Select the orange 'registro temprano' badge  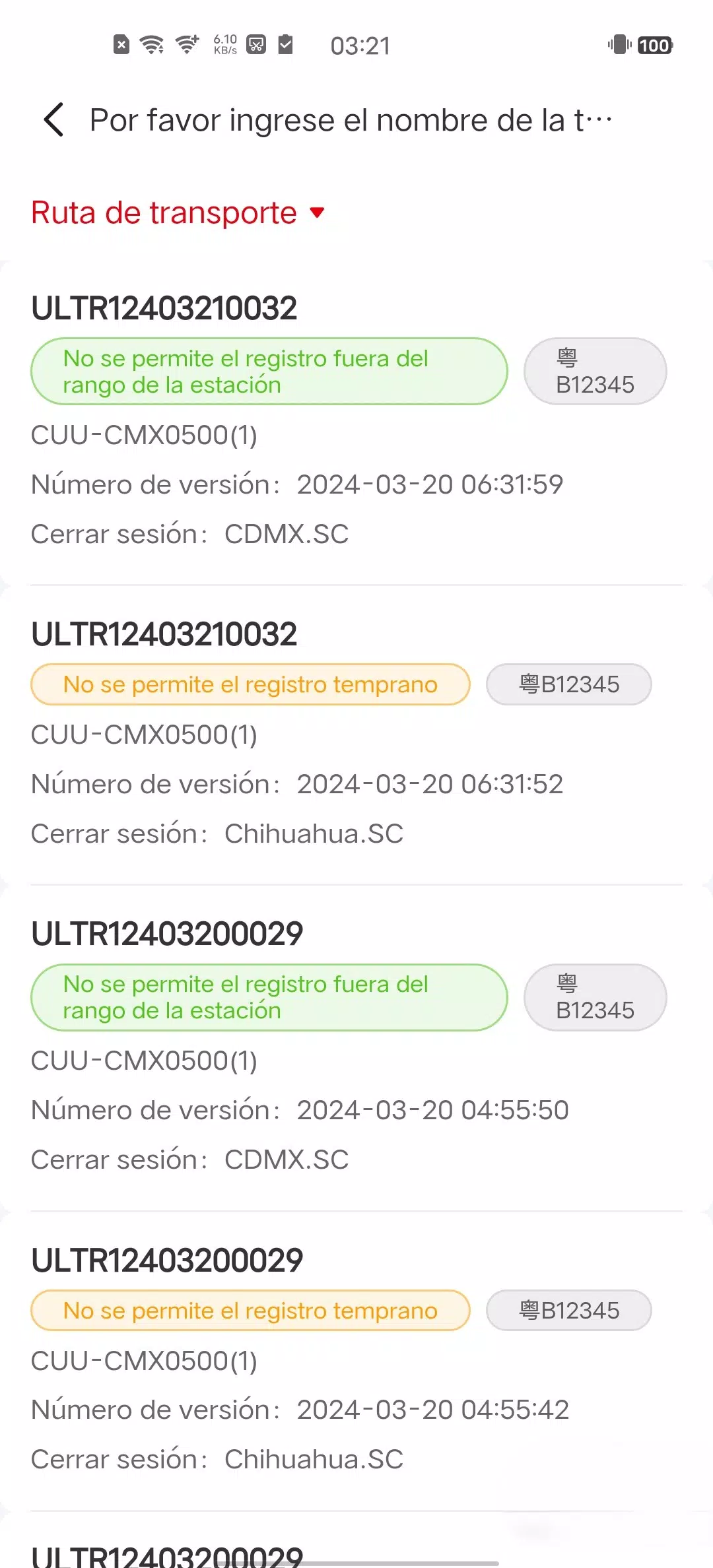(x=250, y=684)
